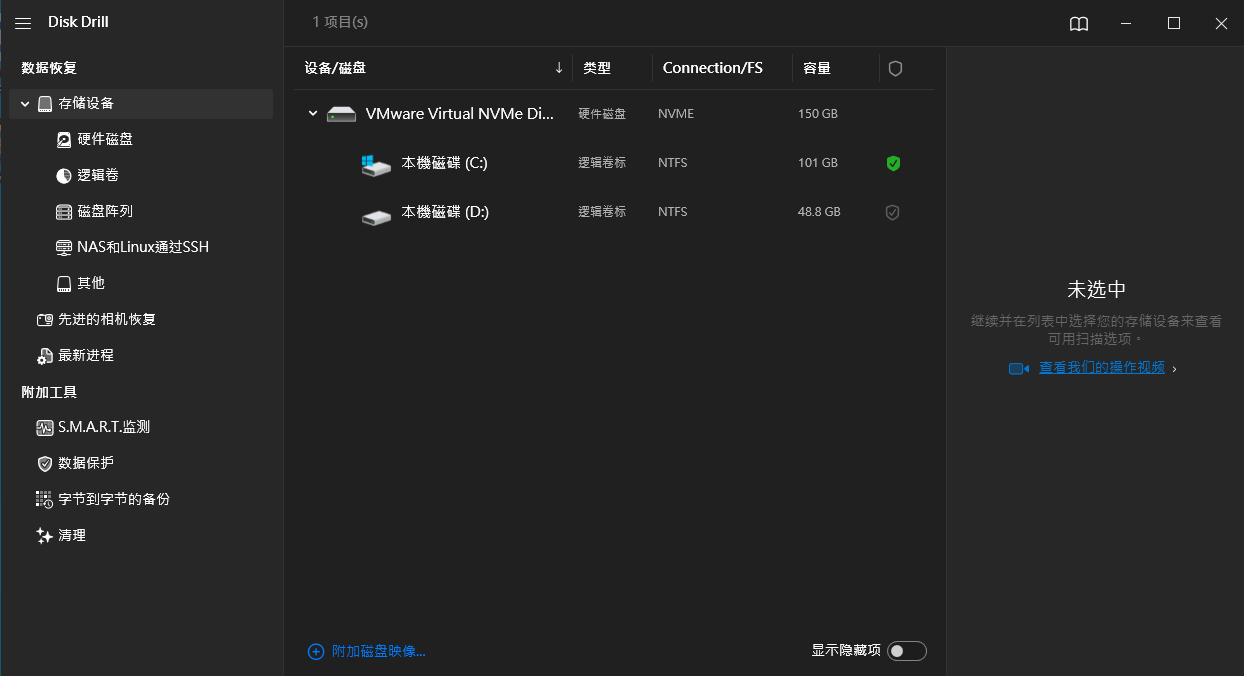Open NAS和Linux通过SSH option

click(x=142, y=247)
